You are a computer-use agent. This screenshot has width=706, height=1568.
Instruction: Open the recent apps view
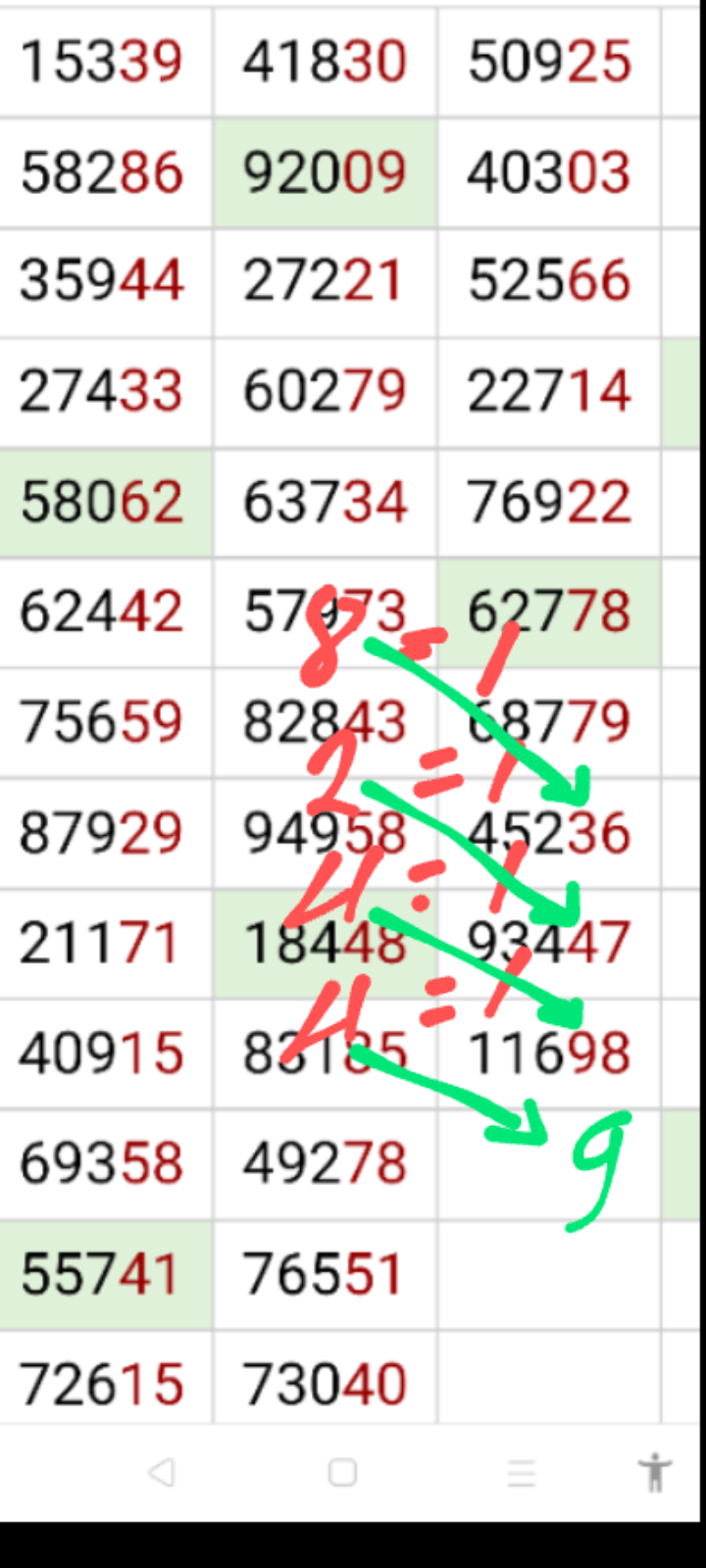click(521, 1472)
